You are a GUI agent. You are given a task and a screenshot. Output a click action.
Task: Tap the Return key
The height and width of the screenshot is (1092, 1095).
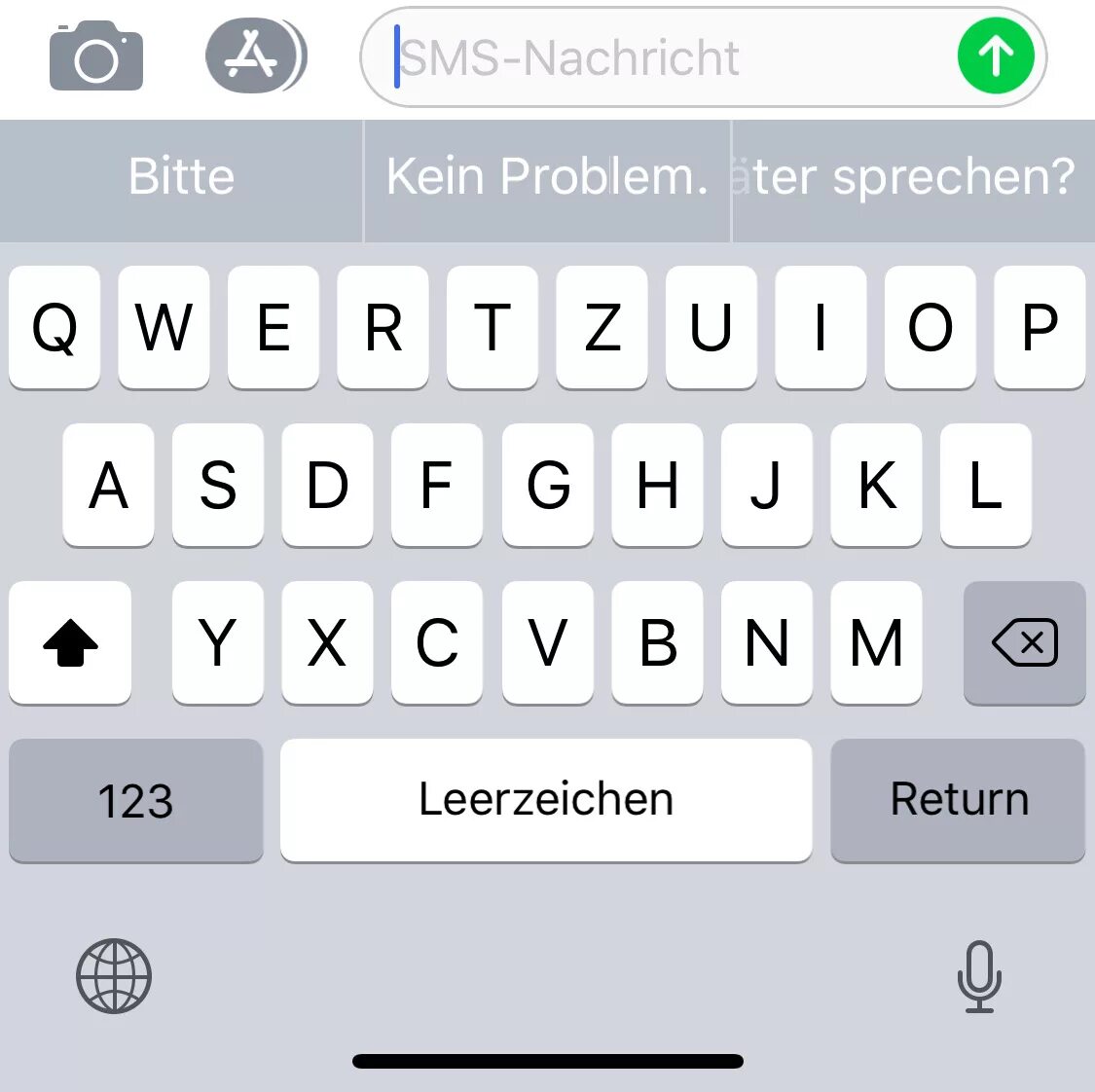[x=958, y=800]
